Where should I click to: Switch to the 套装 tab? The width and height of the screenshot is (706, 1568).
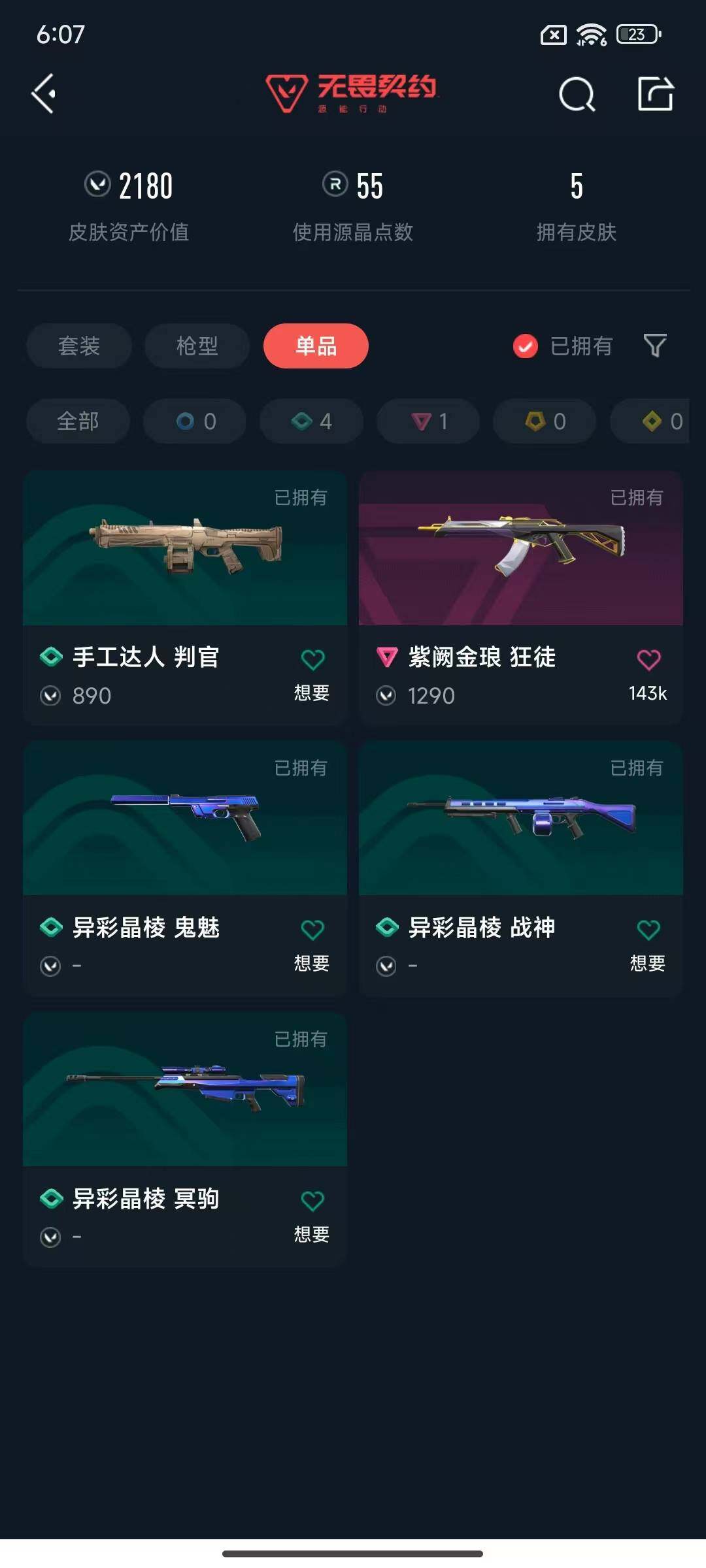[x=78, y=346]
